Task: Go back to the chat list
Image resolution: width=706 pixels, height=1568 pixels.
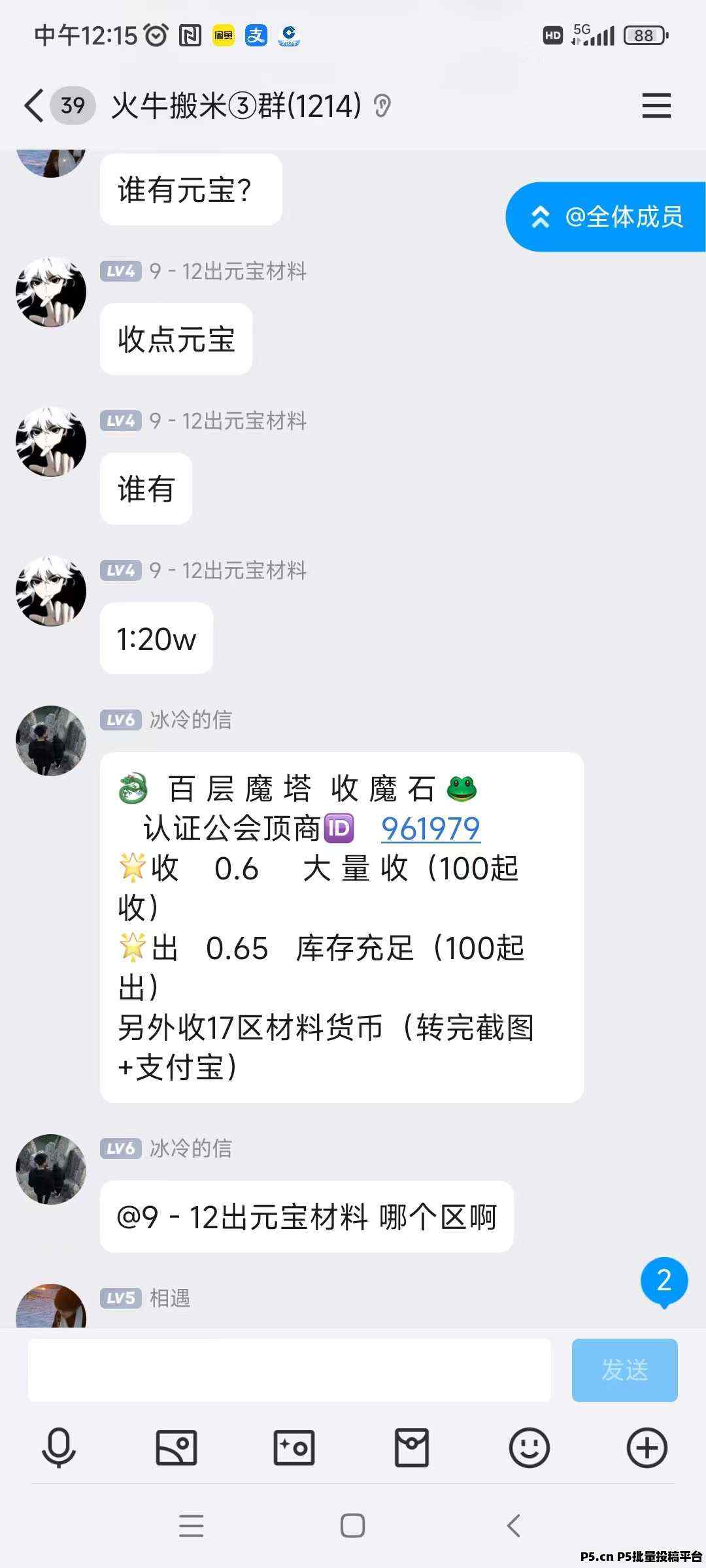Action: (34, 106)
